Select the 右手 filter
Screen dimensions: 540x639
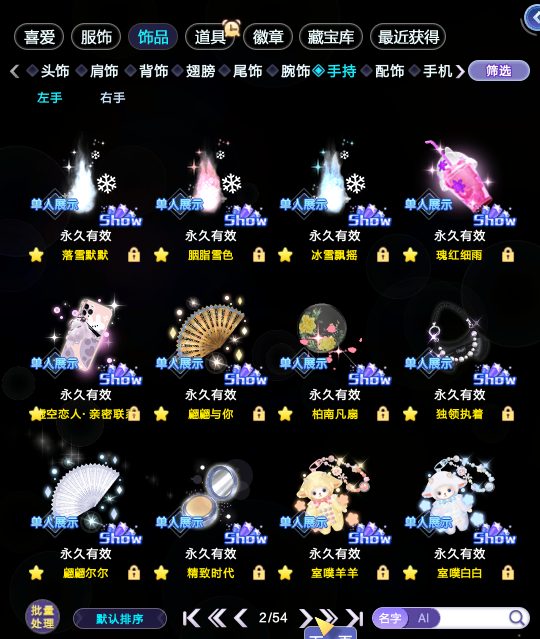click(112, 98)
